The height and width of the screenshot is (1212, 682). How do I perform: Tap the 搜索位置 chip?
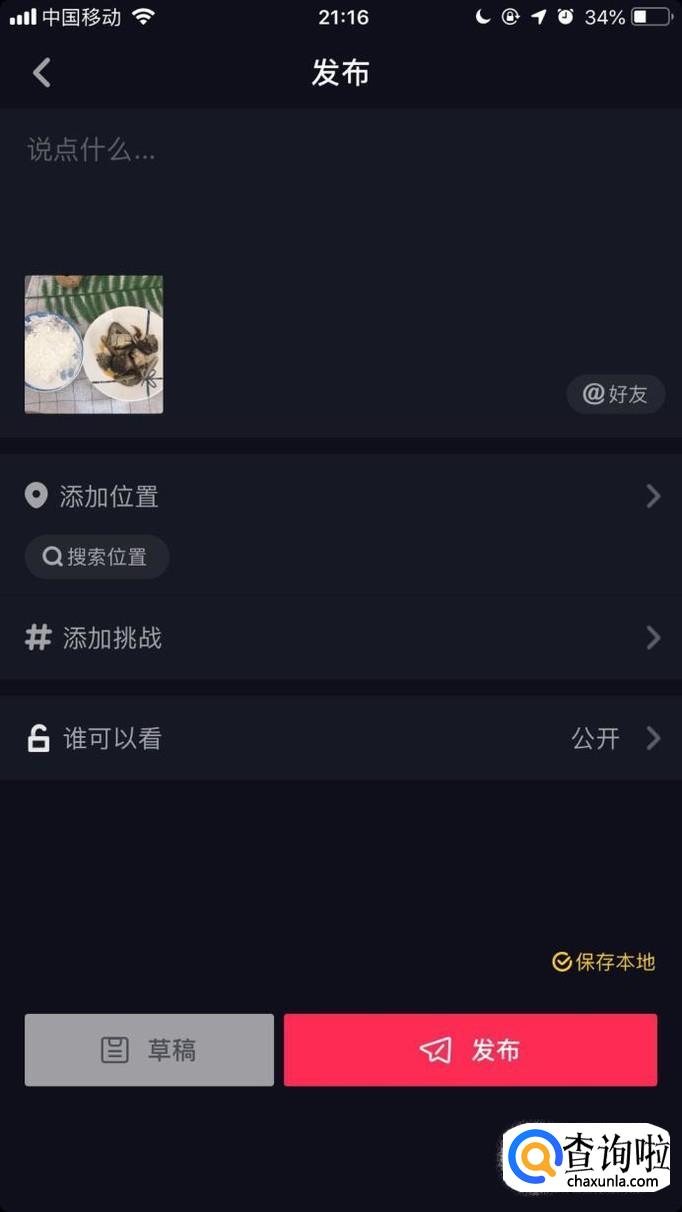[97, 557]
